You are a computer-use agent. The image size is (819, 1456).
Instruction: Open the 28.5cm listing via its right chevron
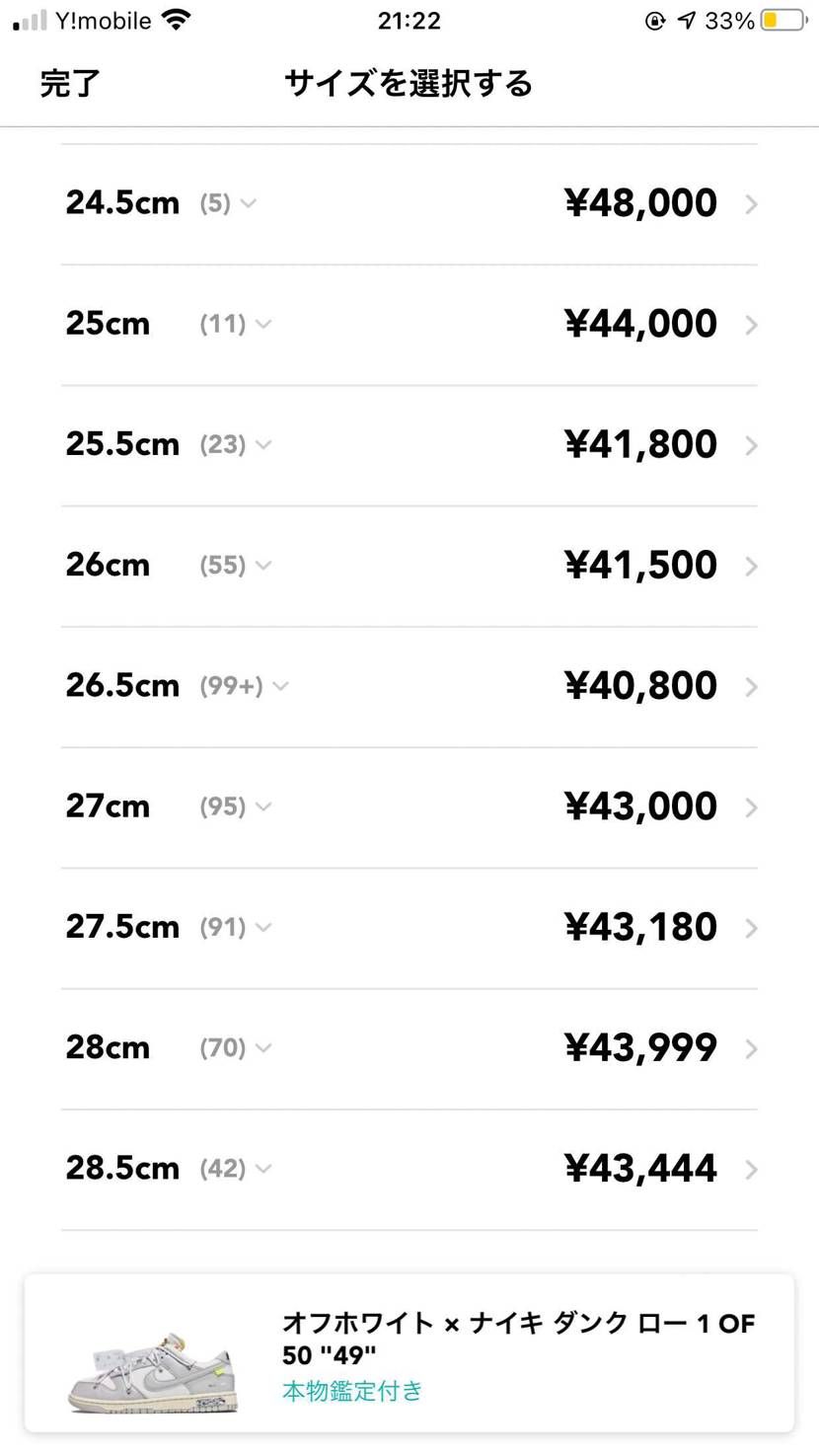(x=751, y=1168)
